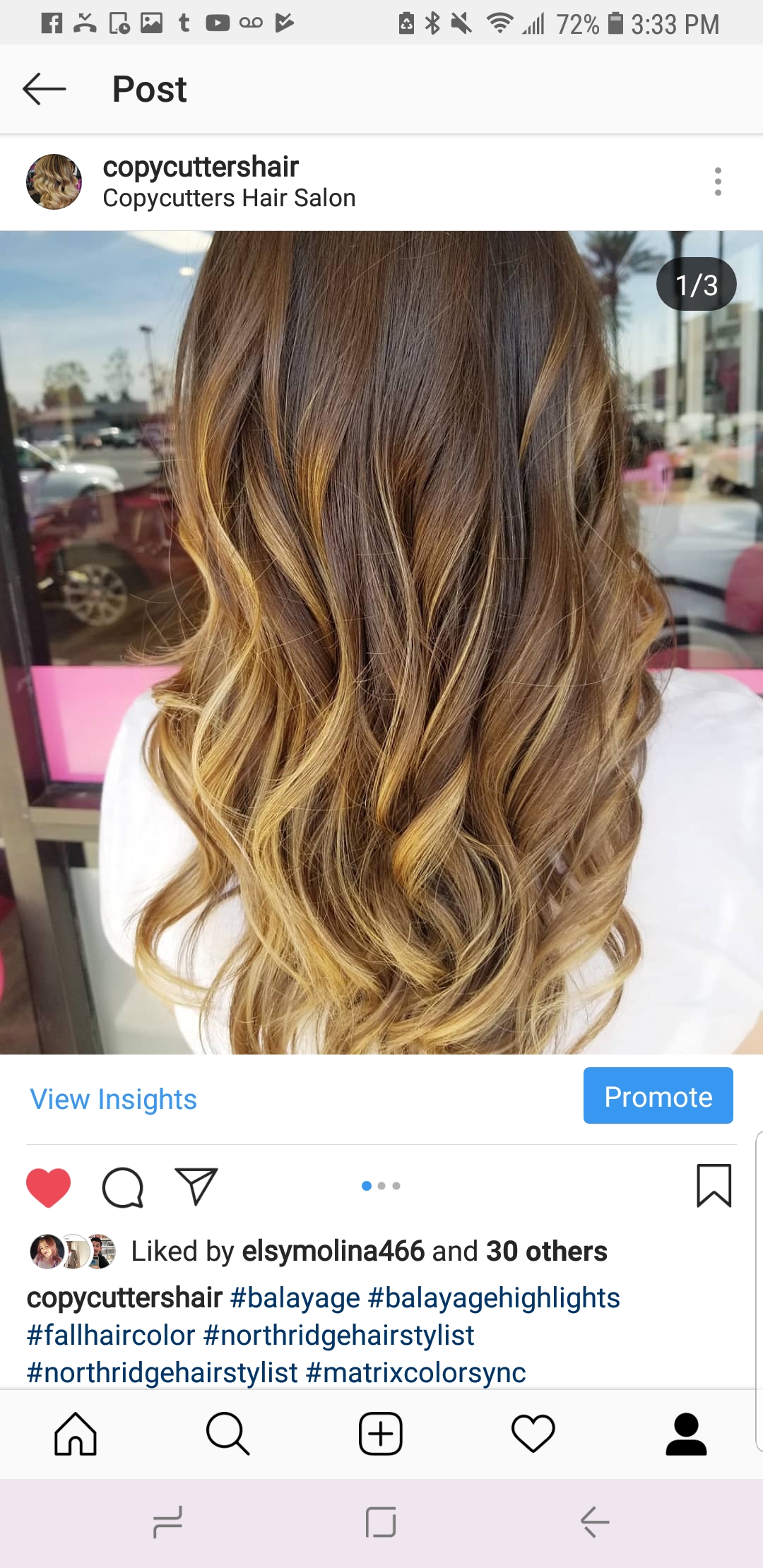Go back using the top arrow
Screen dimensions: 763x1568
pos(44,89)
